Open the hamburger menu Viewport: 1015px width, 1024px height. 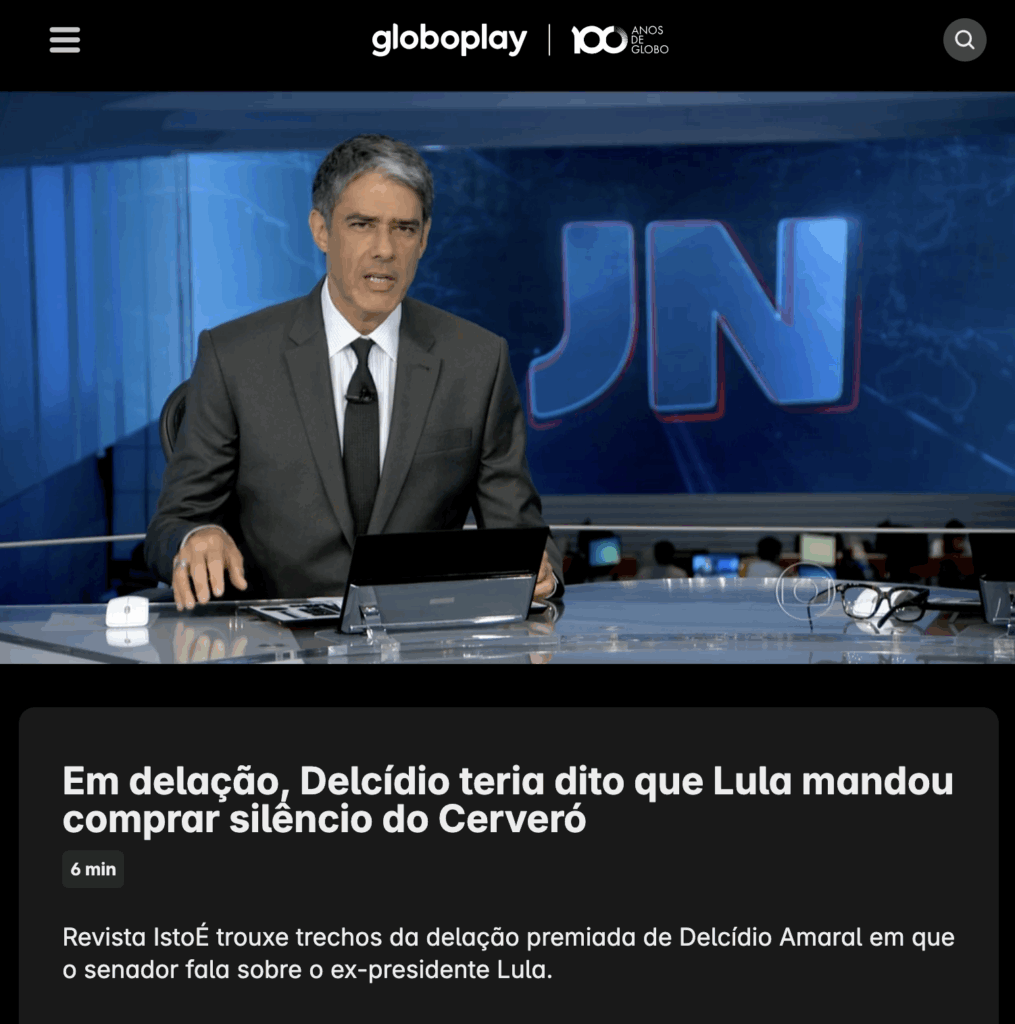click(x=65, y=40)
